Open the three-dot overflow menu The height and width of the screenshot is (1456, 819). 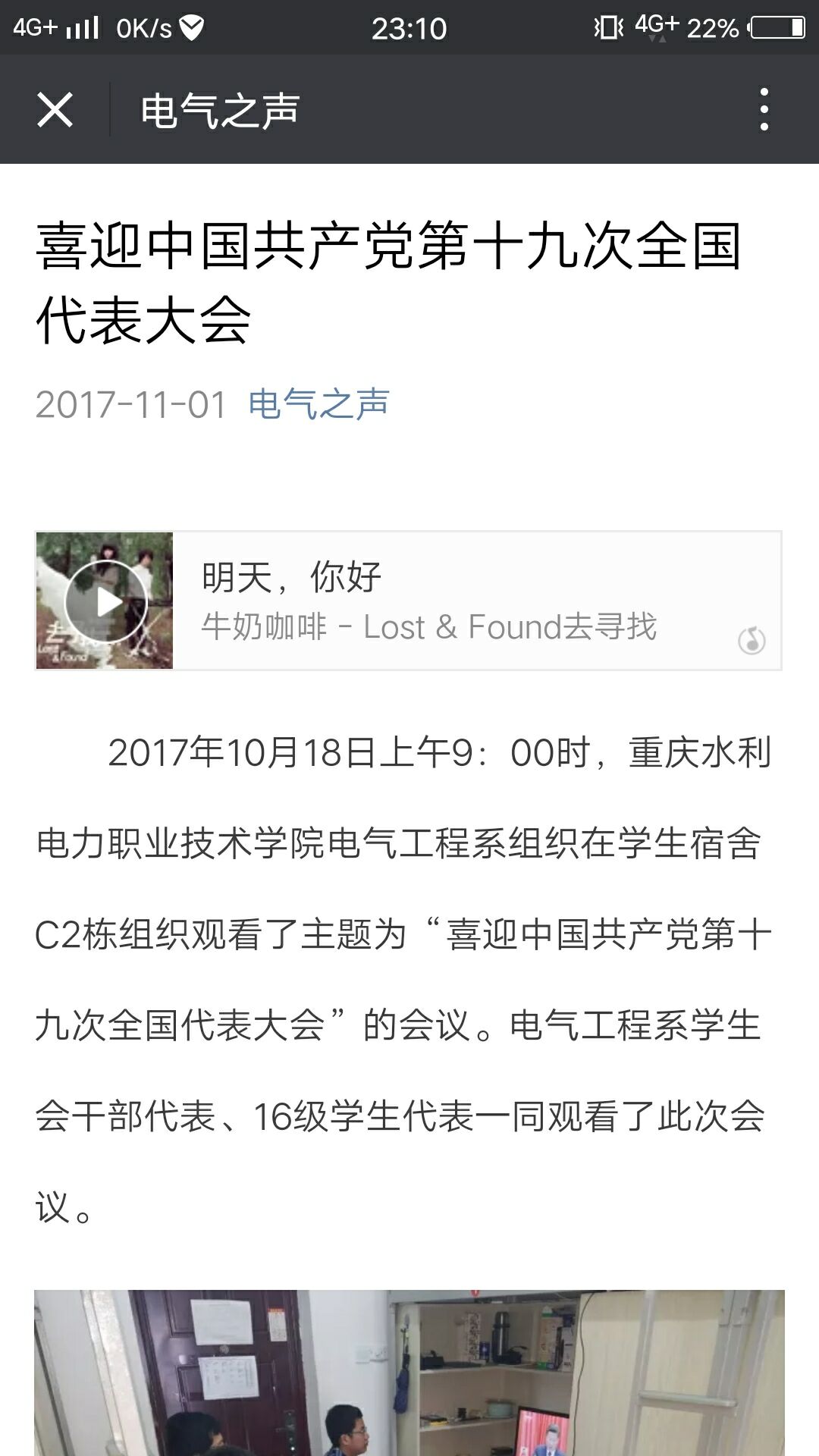point(764,110)
